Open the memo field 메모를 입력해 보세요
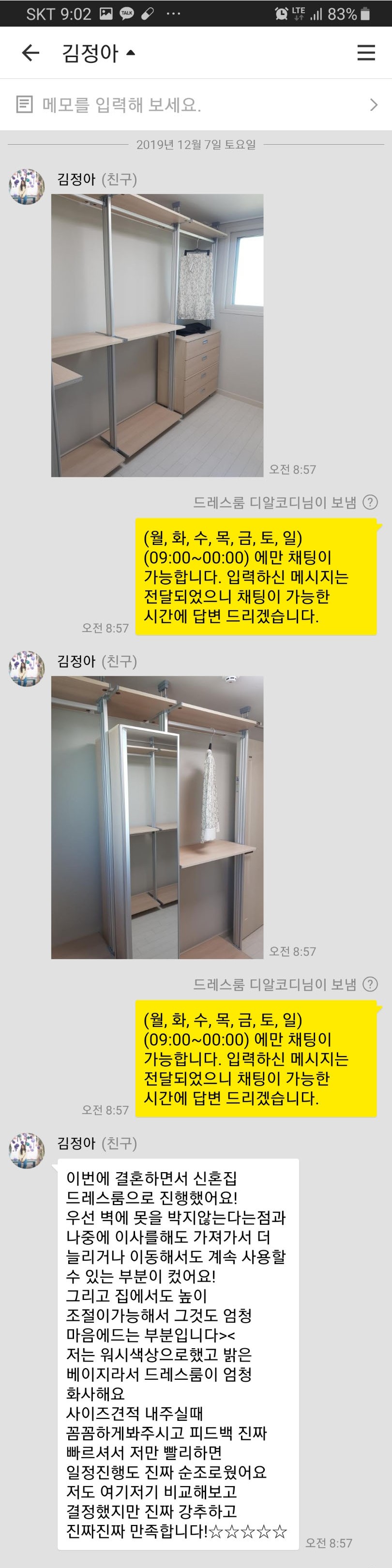 pyautogui.click(x=196, y=105)
